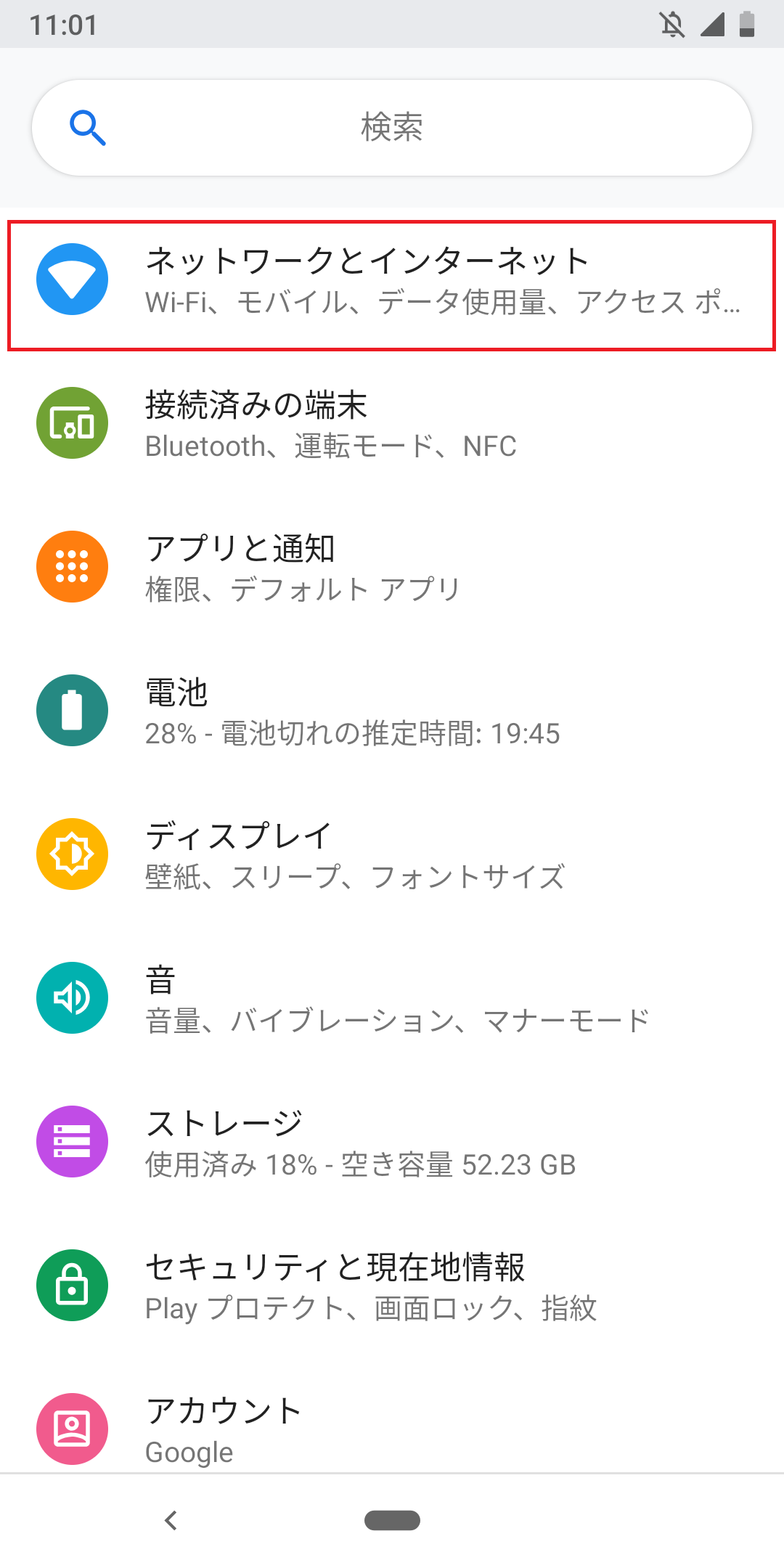Tap the clock in the status bar

coord(64,24)
